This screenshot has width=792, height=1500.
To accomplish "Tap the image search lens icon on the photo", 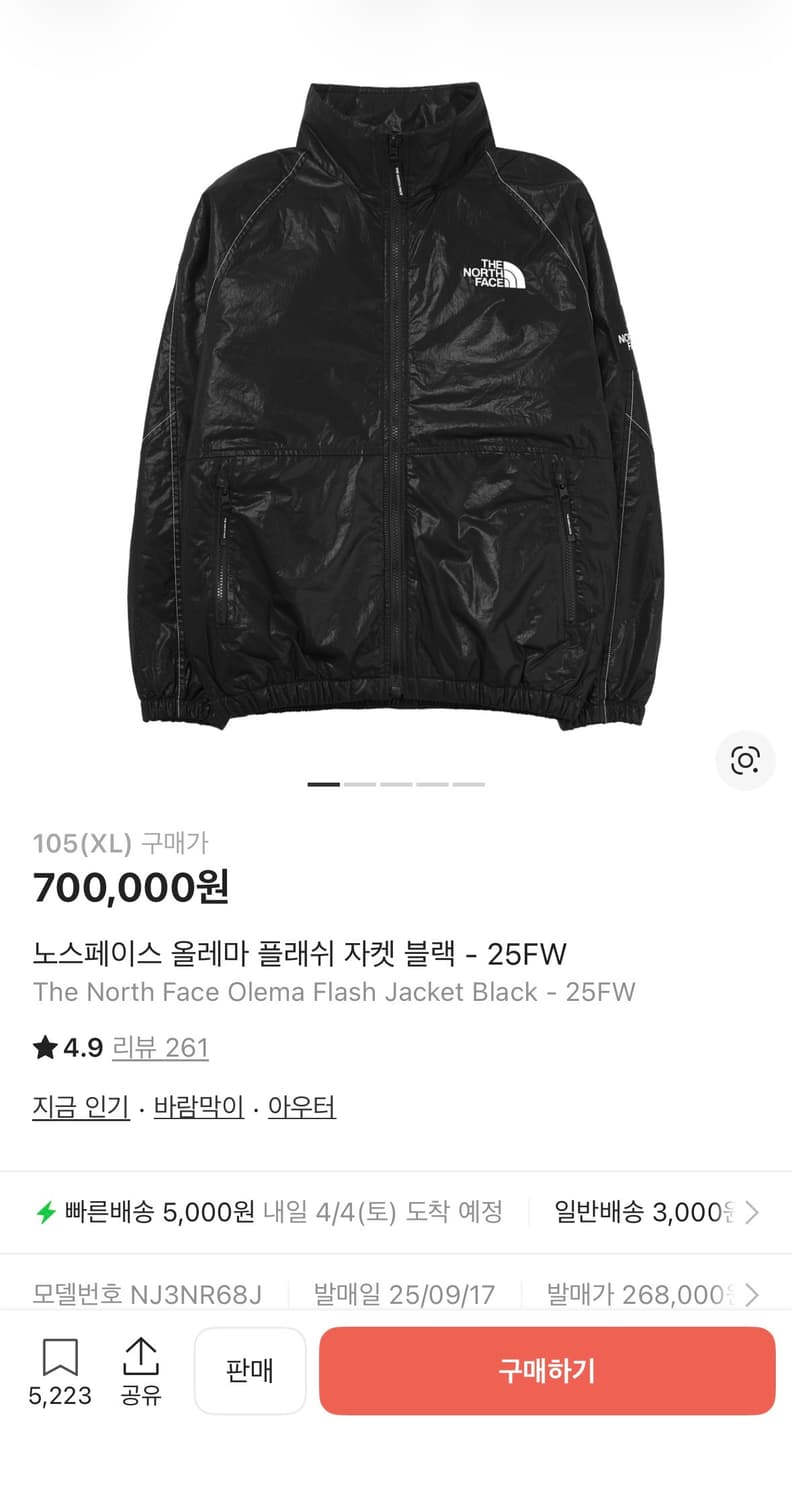I will (x=746, y=761).
